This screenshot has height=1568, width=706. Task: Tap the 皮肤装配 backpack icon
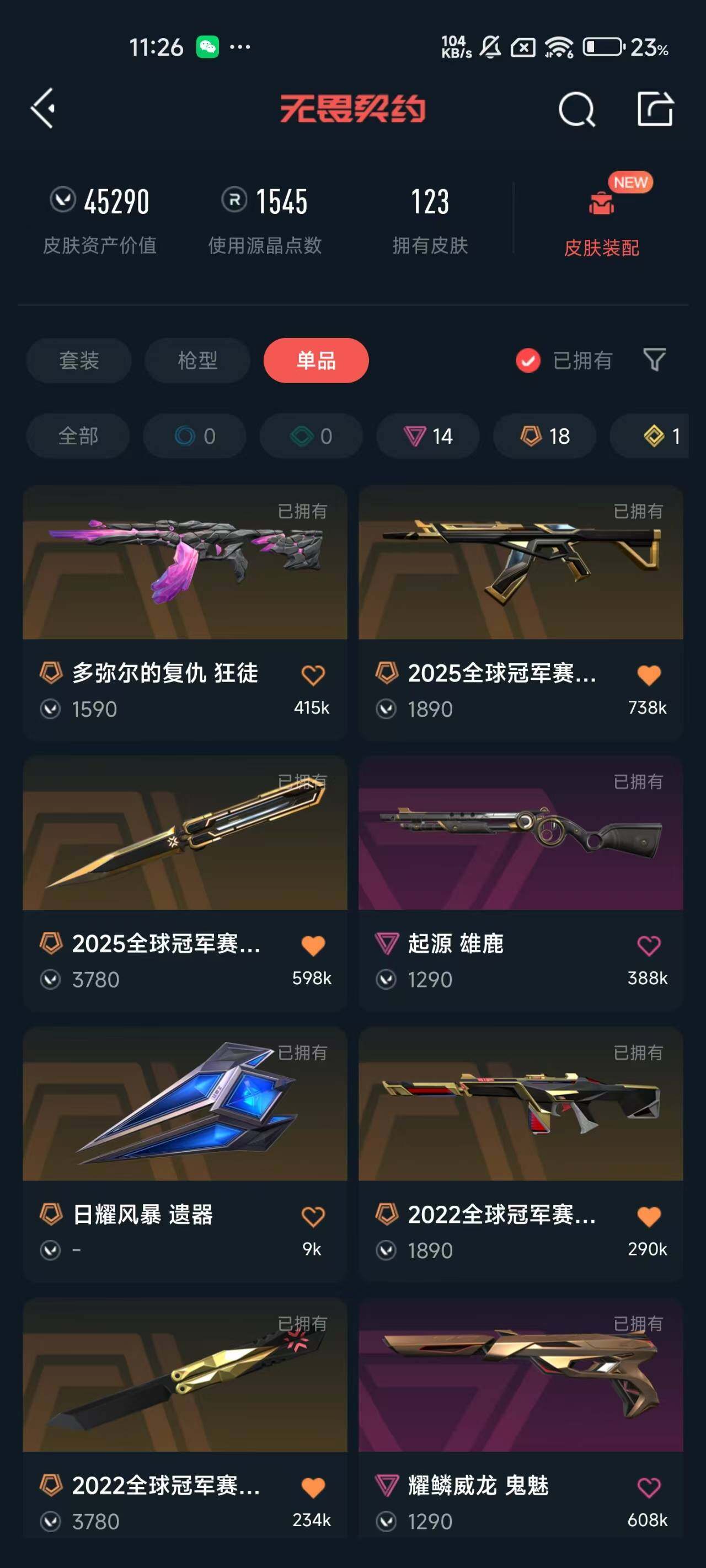pyautogui.click(x=602, y=204)
